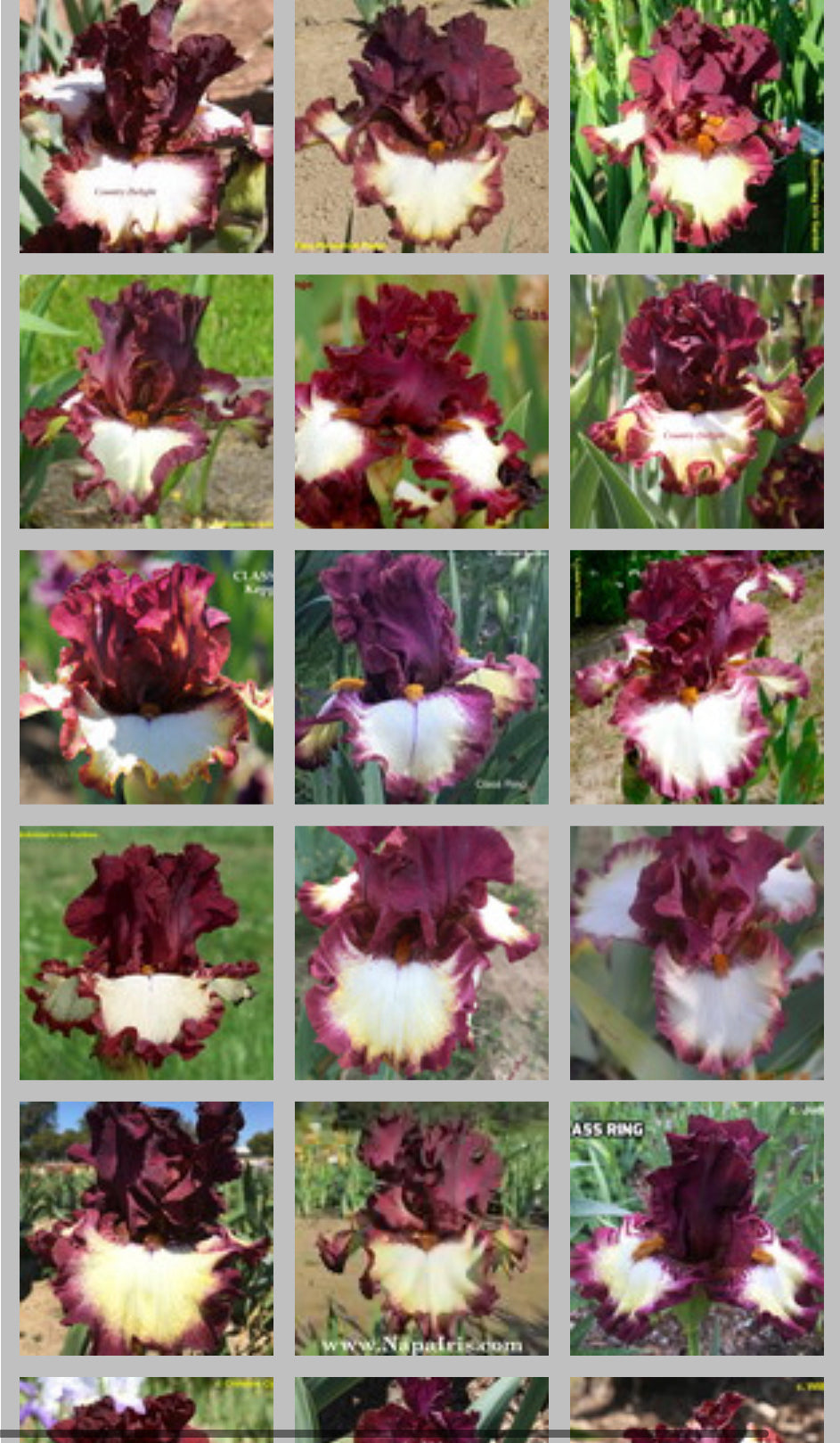Open the photo labeled ASS RING
The image size is (840, 1443).
click(697, 1228)
